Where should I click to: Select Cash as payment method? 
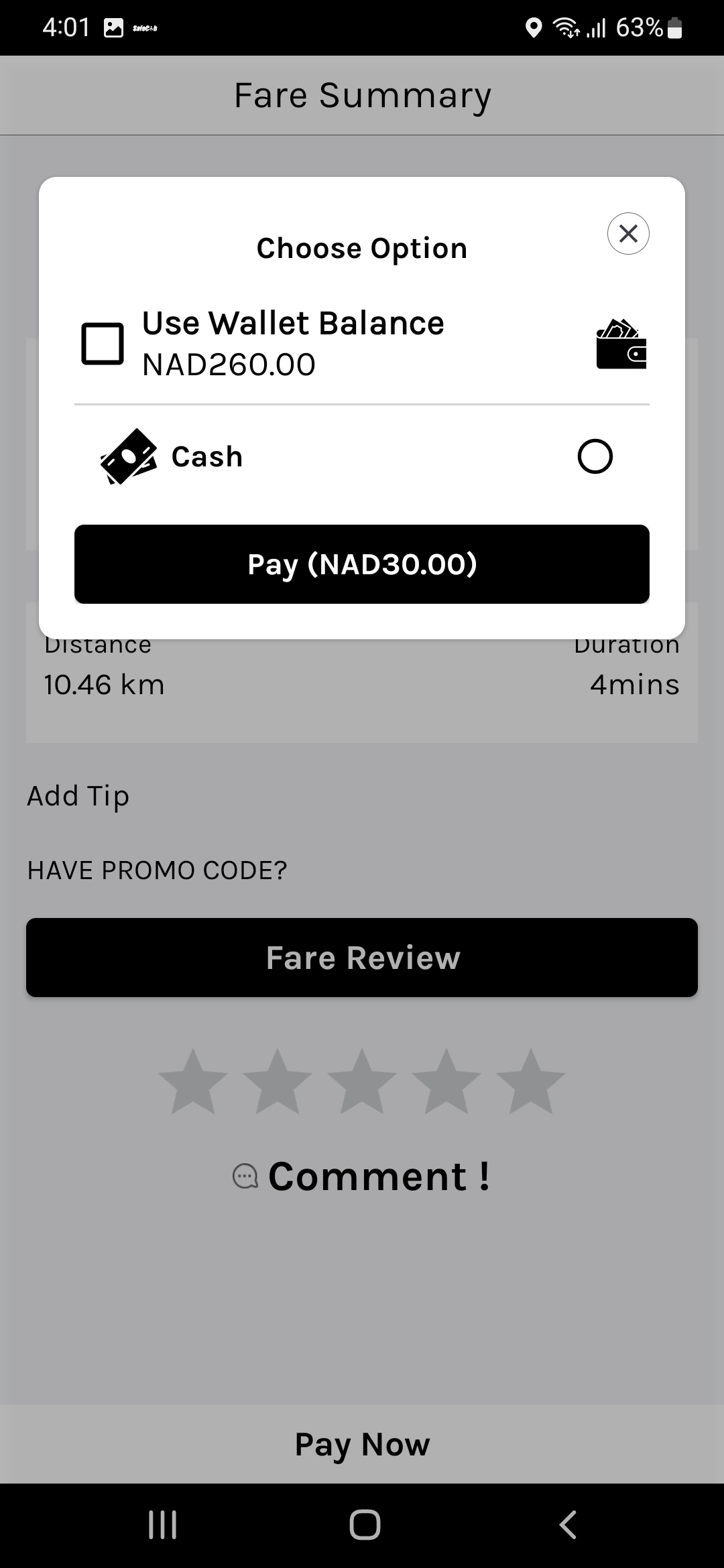pyautogui.click(x=595, y=456)
